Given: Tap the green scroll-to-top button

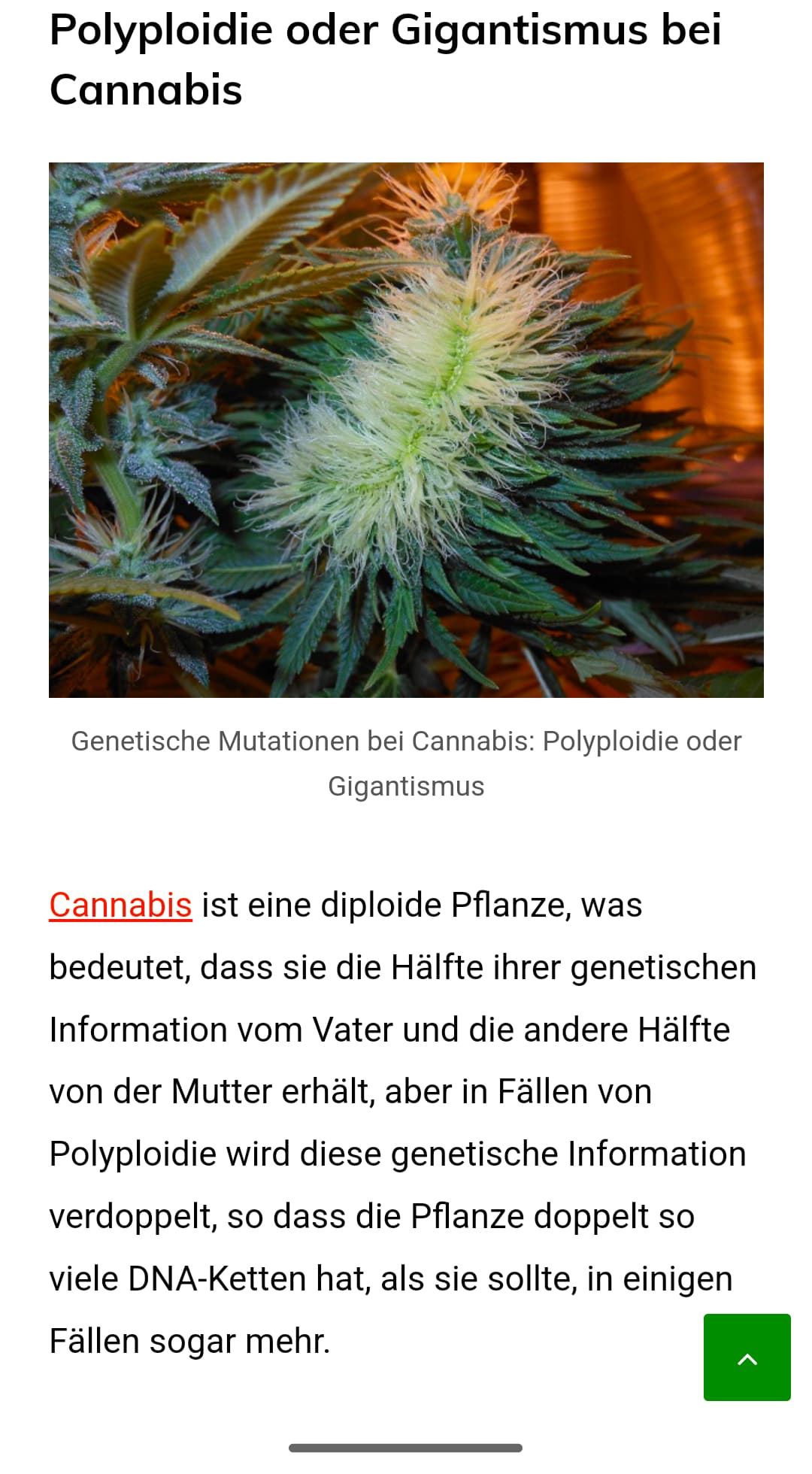Looking at the screenshot, I should pos(747,1357).
